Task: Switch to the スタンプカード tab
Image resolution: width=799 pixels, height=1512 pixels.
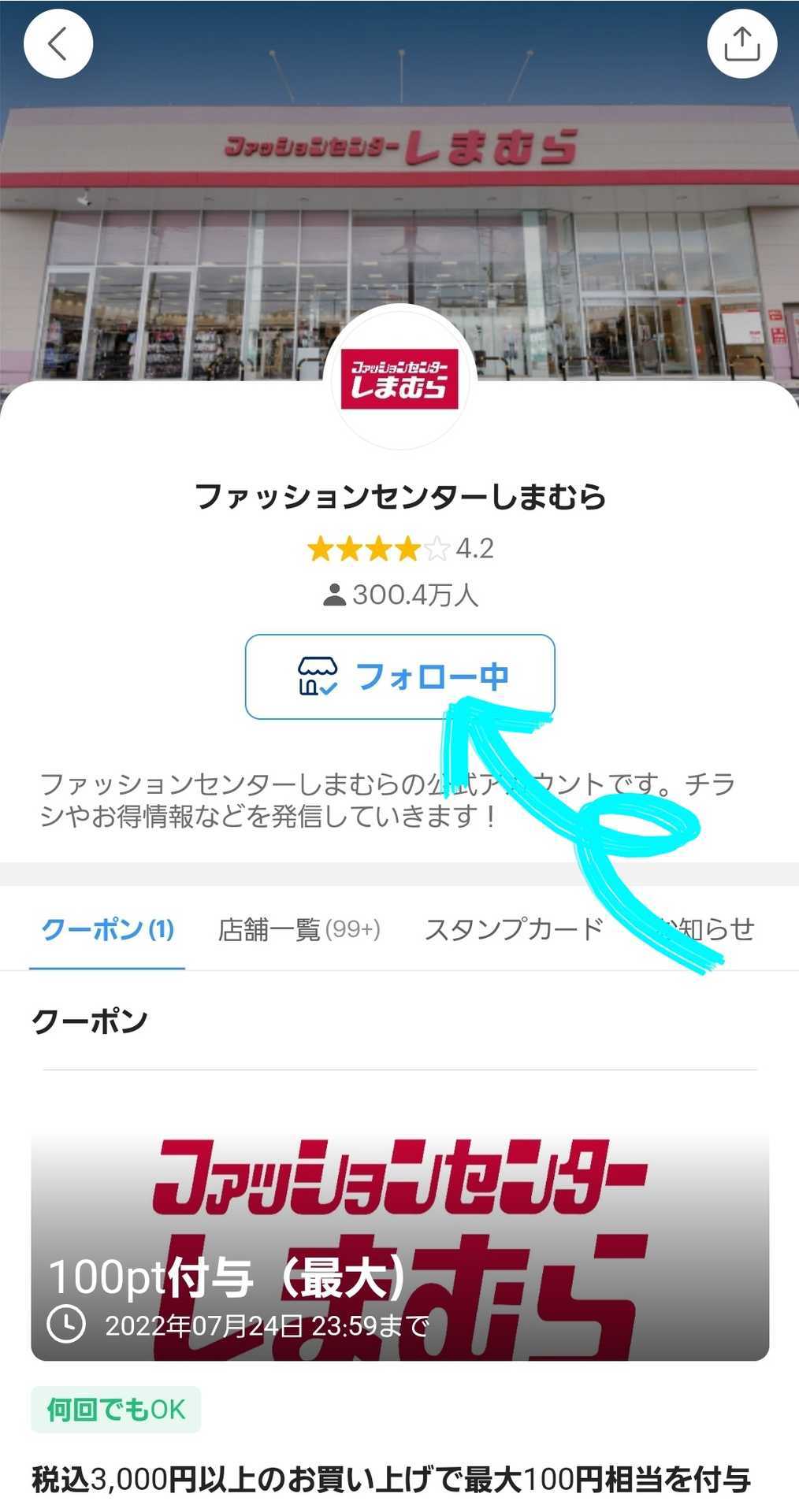Action: pyautogui.click(x=514, y=929)
